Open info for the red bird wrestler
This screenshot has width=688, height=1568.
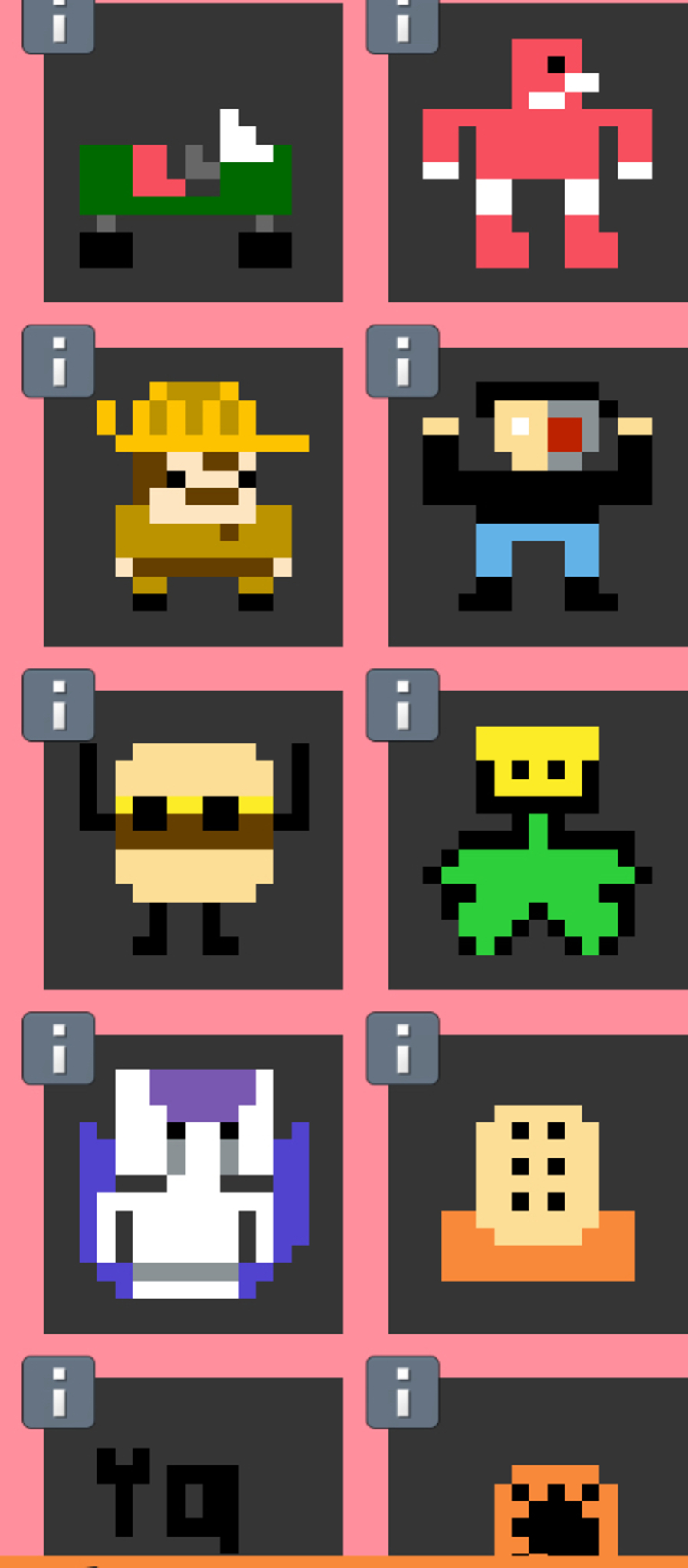(402, 24)
